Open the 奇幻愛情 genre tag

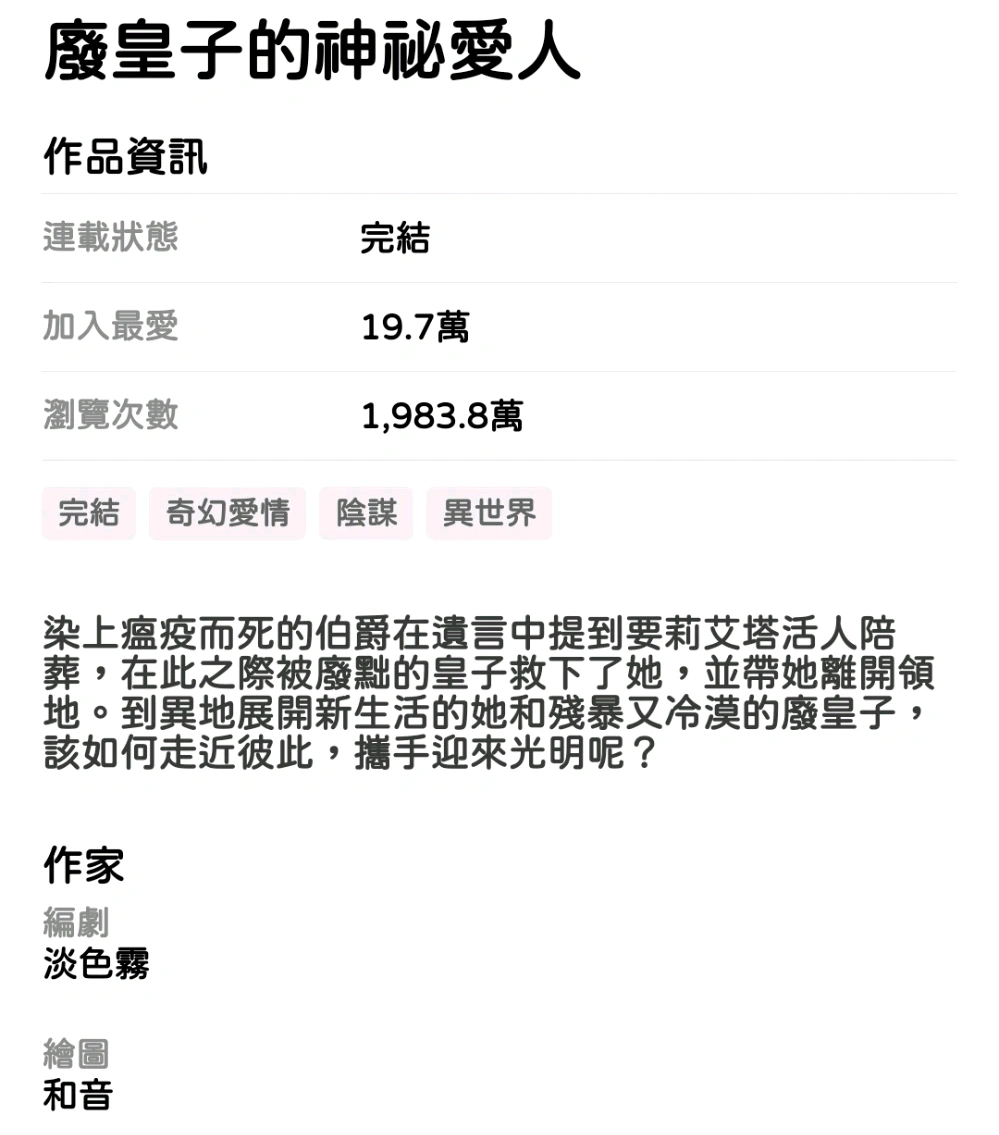coord(227,514)
